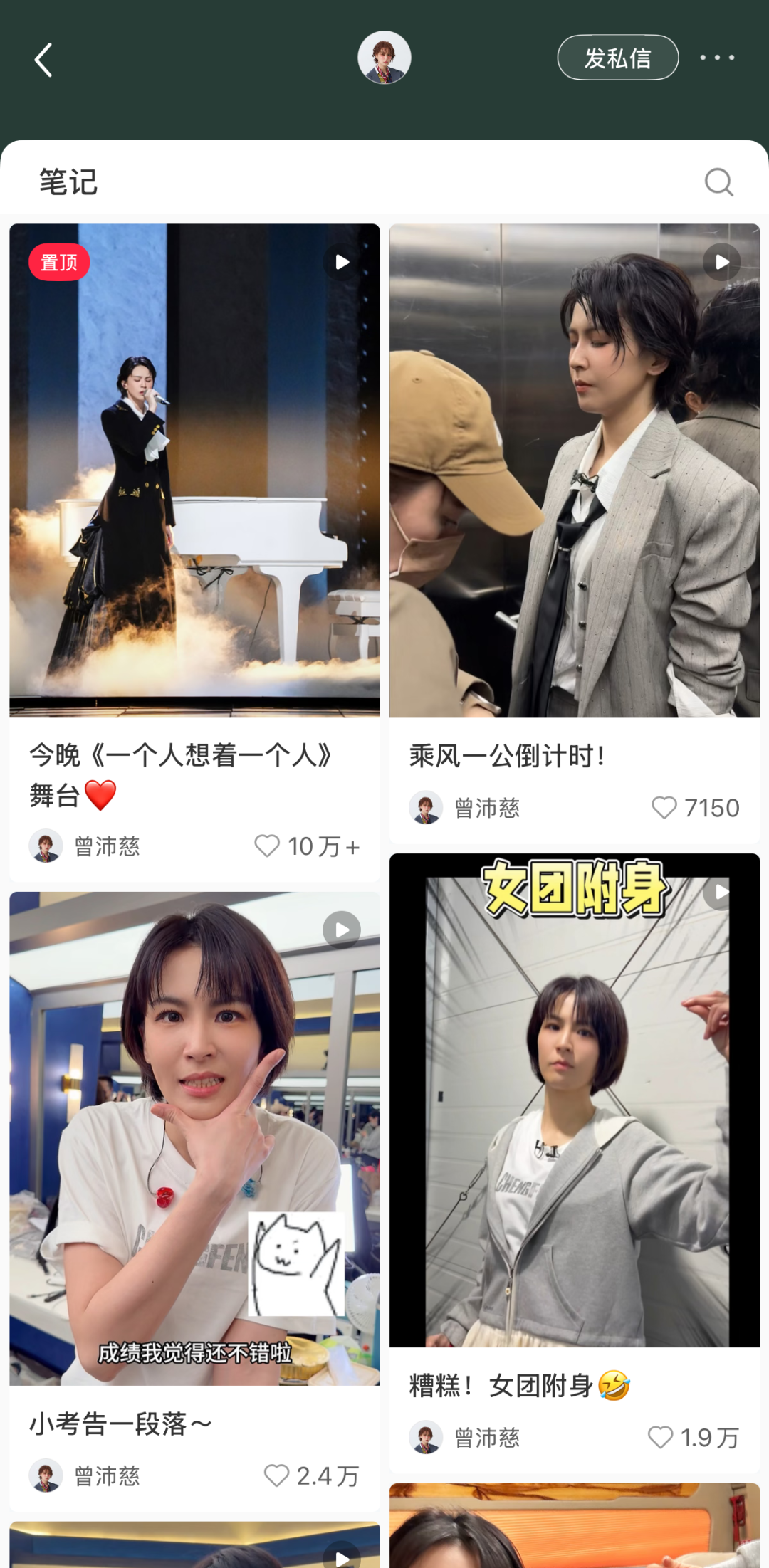Search within the 笔记 notes list
The height and width of the screenshot is (1568, 769).
click(718, 182)
